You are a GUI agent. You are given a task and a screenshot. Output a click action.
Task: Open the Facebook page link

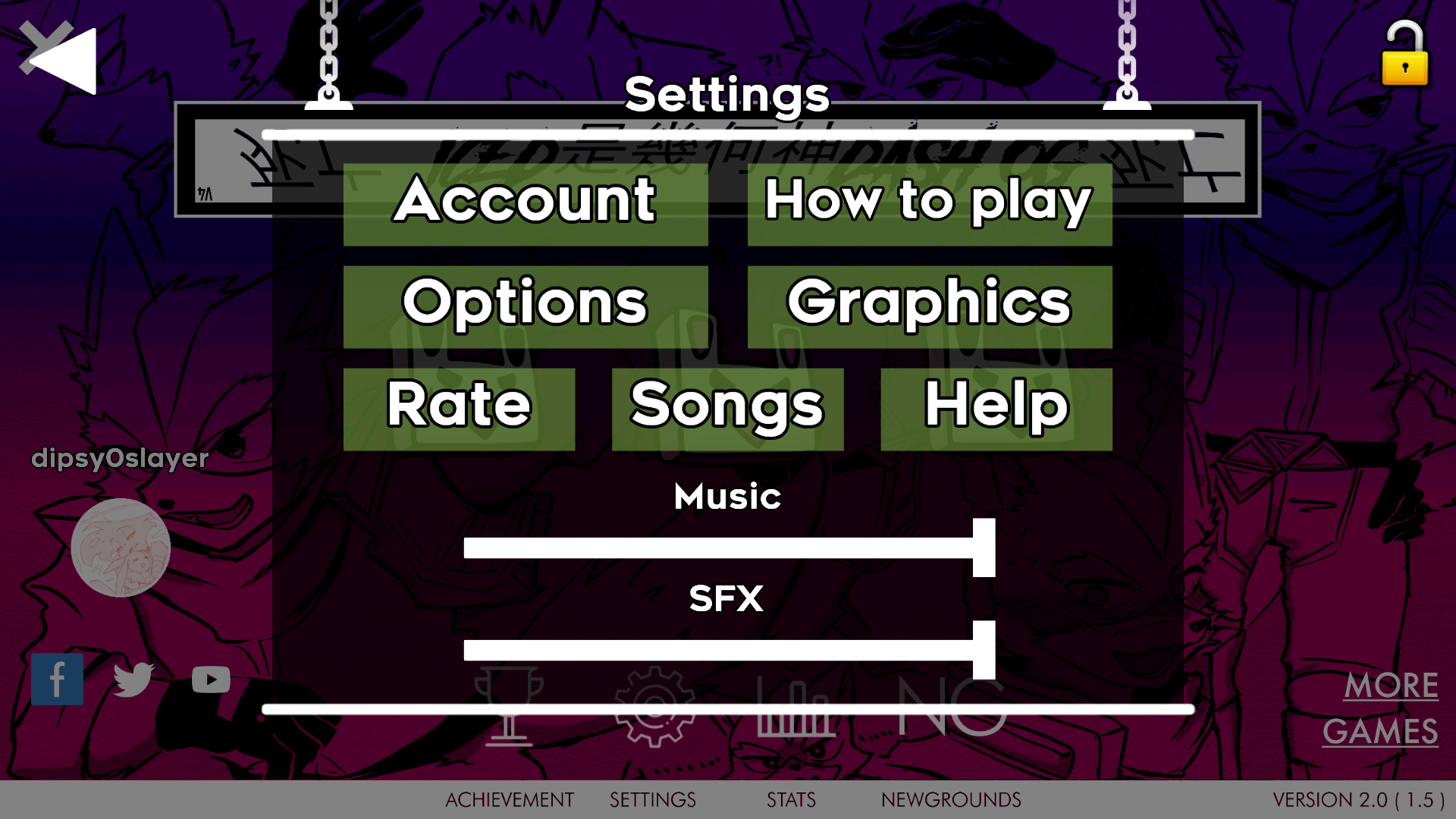(58, 679)
